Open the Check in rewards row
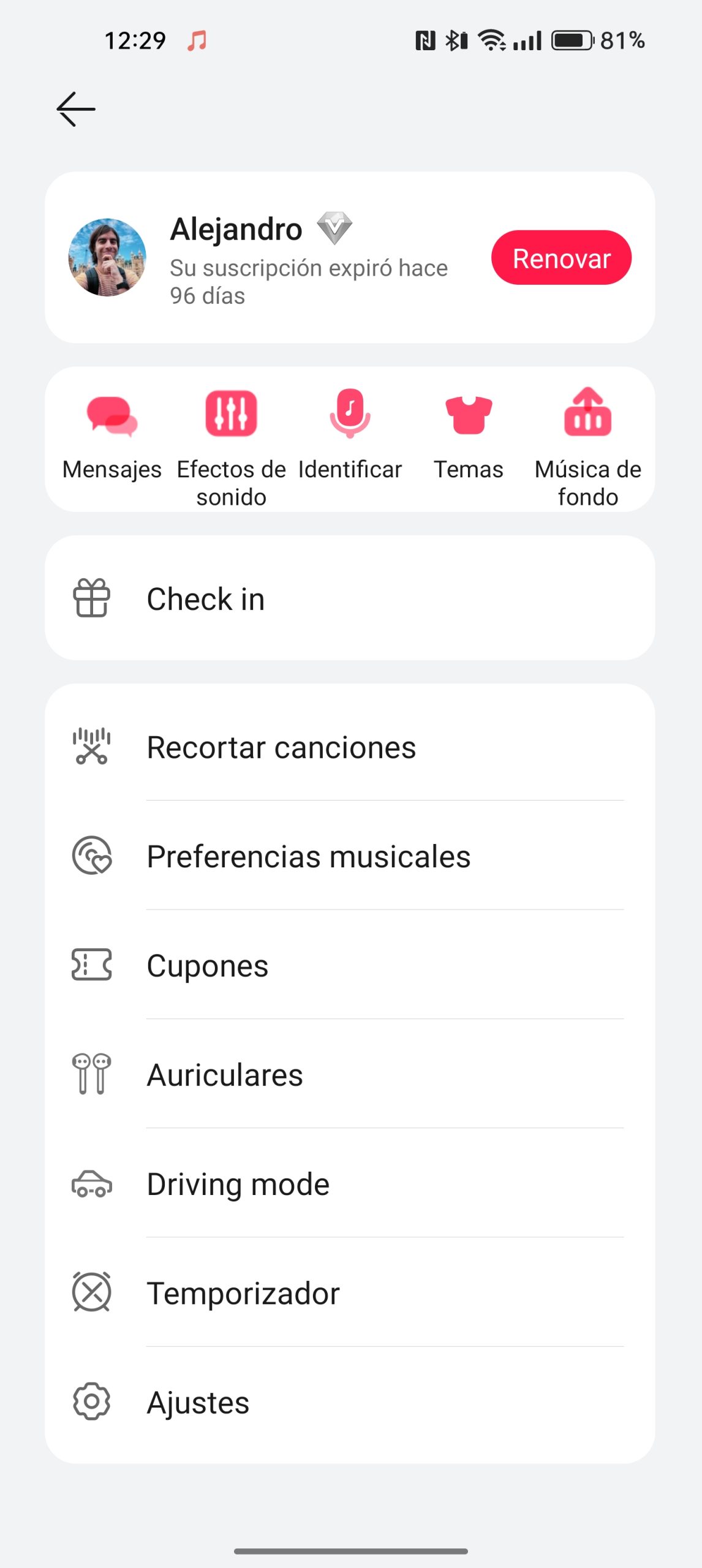Image resolution: width=702 pixels, height=1568 pixels. (350, 598)
